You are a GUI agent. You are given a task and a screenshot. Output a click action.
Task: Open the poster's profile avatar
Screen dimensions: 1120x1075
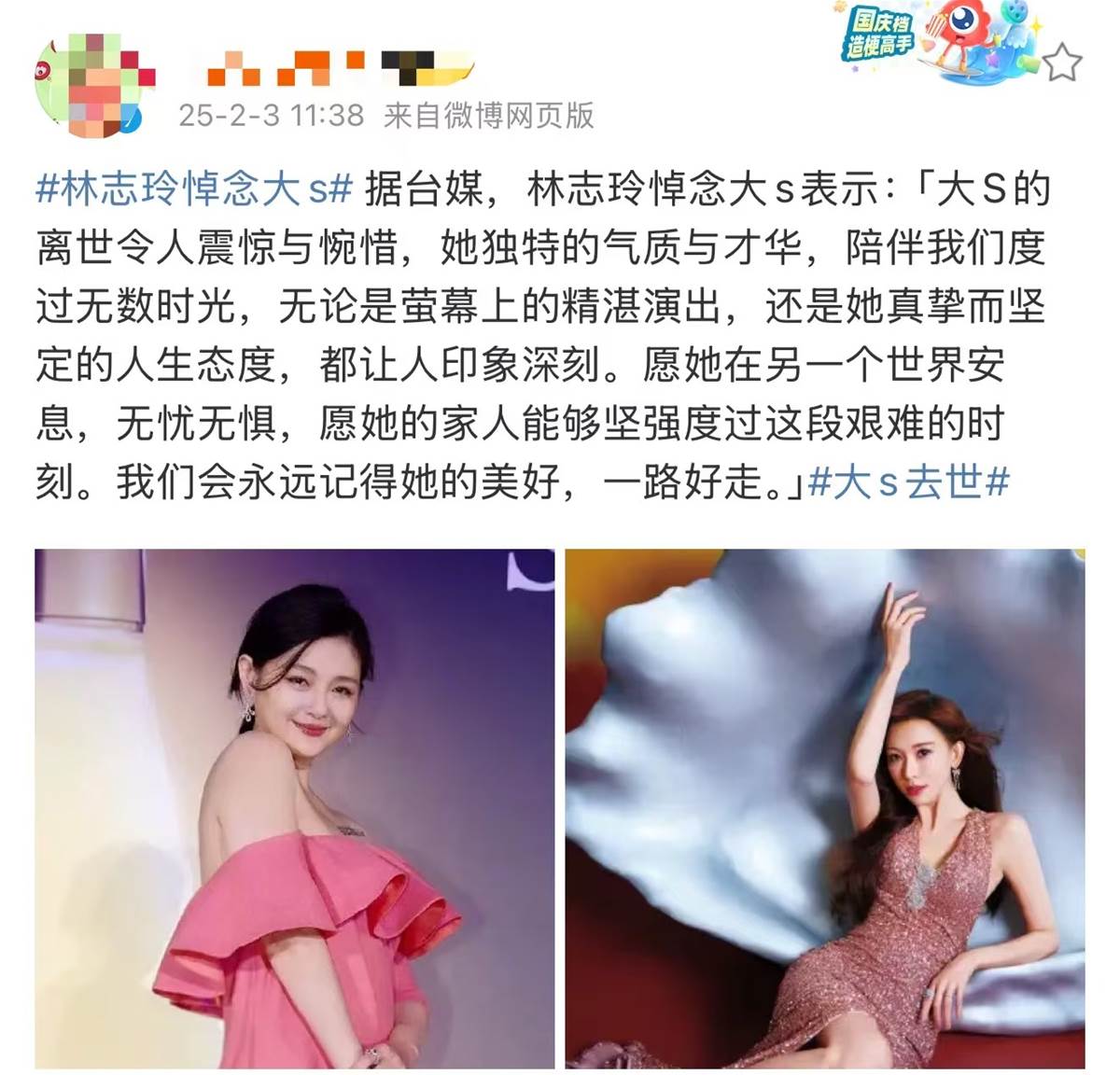(x=89, y=86)
